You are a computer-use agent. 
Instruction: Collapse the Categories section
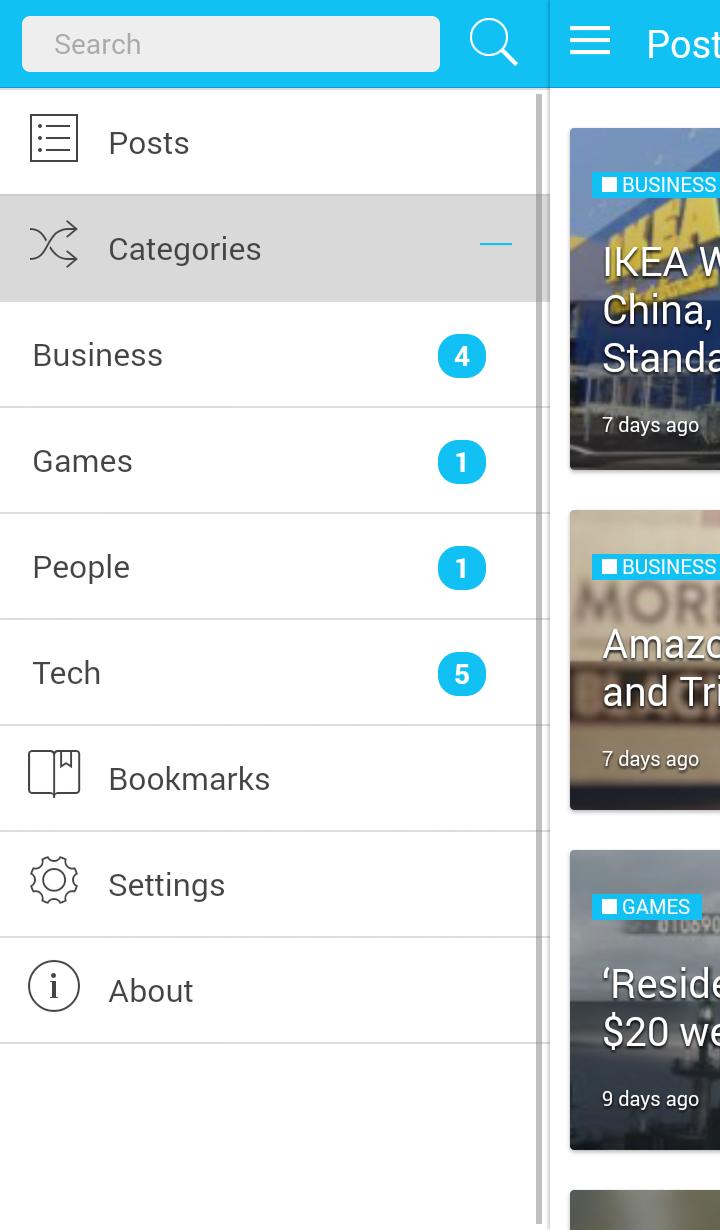point(495,245)
